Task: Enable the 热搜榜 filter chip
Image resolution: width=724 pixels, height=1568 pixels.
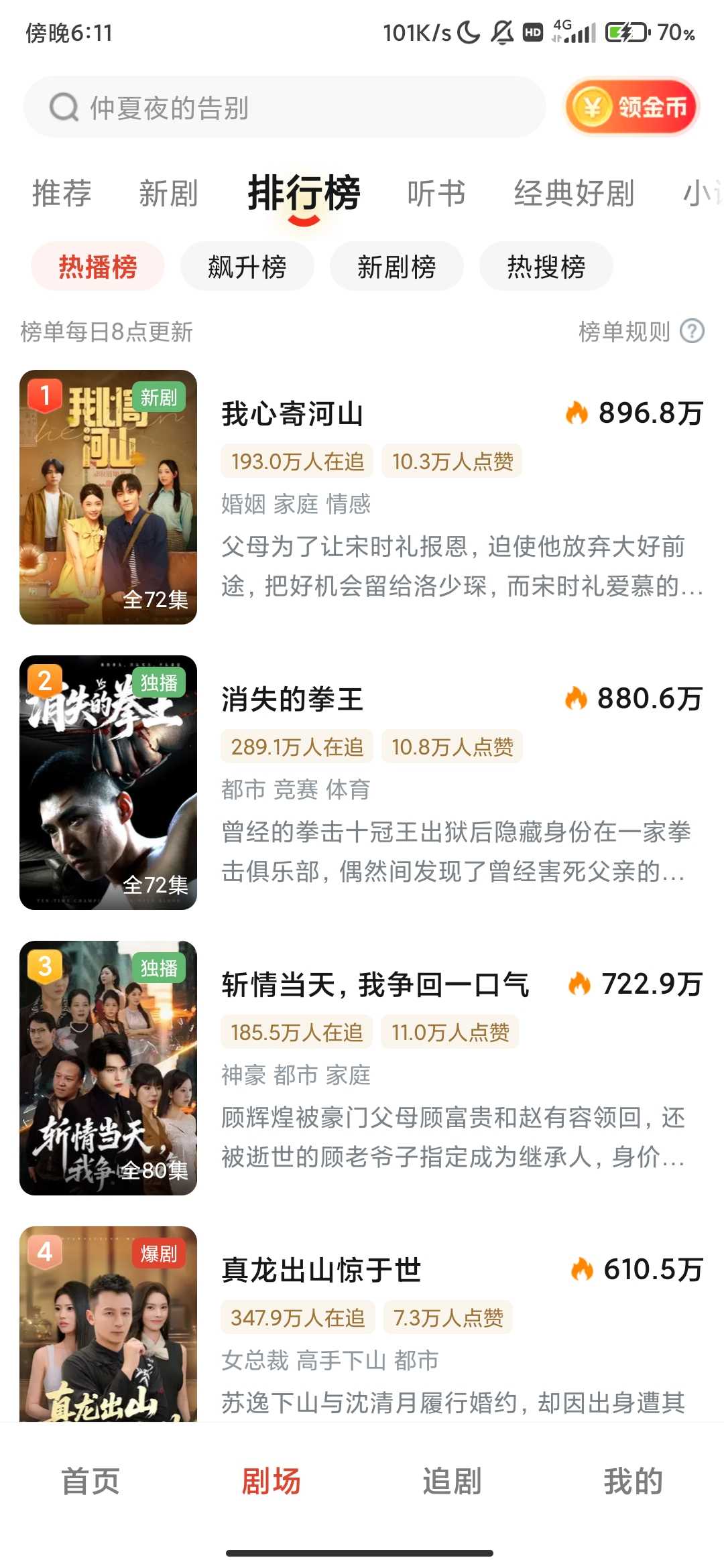Action: click(546, 267)
